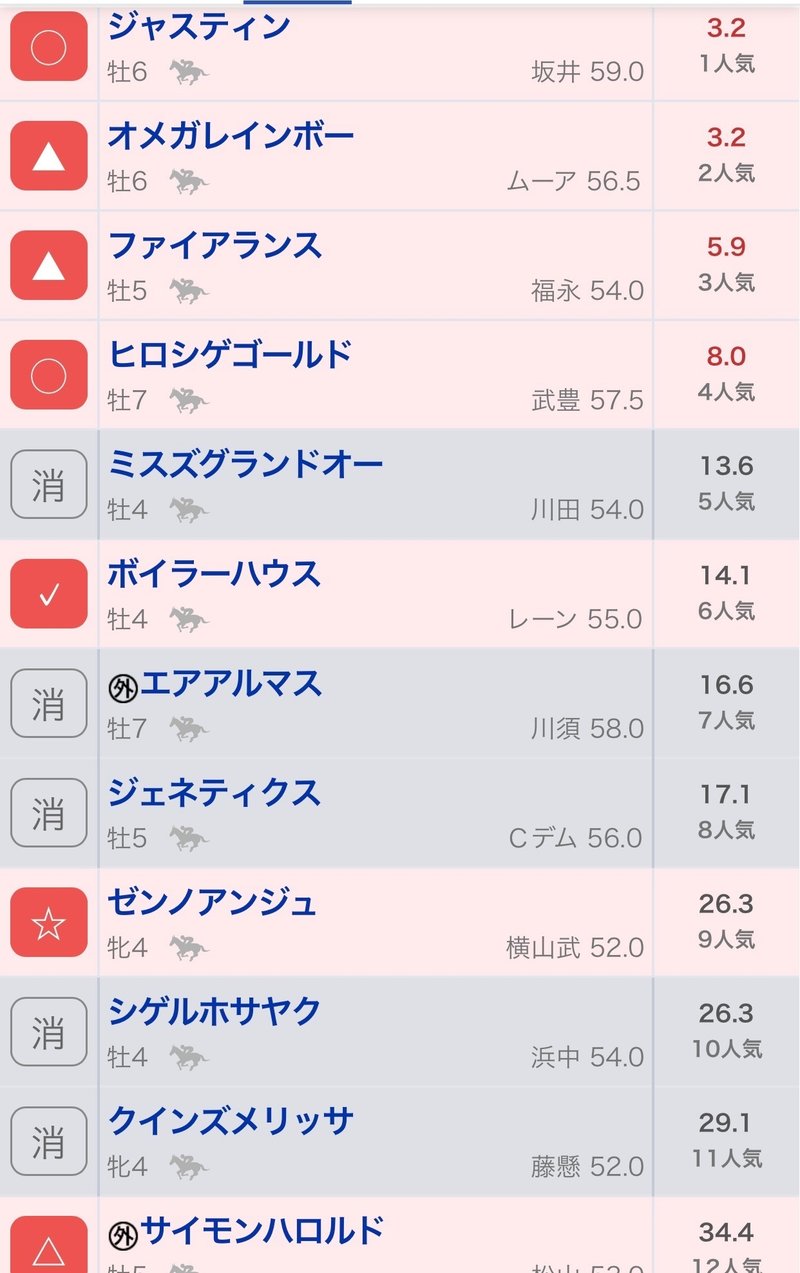Screen dimensions: 800x1273
Task: Toggle the 消 mark for シゲルホサヤク
Action: tap(48, 1032)
